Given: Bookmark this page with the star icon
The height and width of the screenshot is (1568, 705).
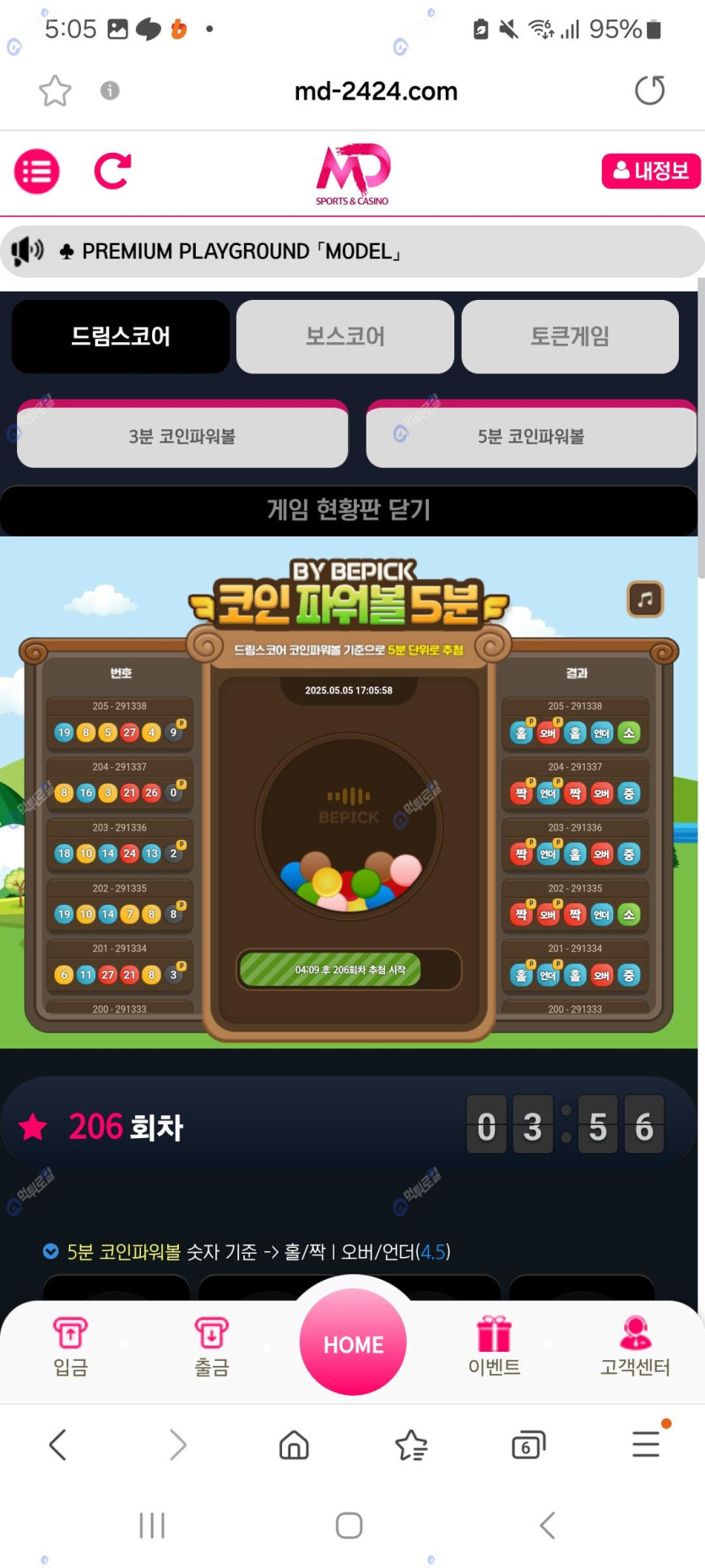Looking at the screenshot, I should tap(55, 90).
